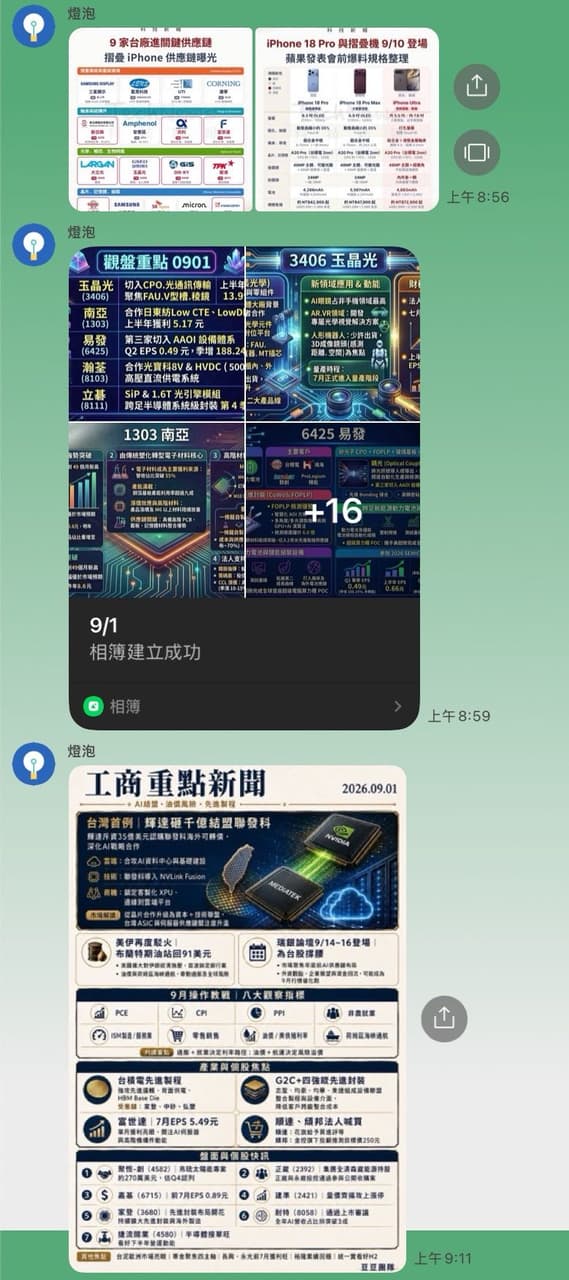Open the 觀盤重點 0901 album photo
Image resolution: width=569 pixels, height=1280 pixels.
tap(156, 333)
